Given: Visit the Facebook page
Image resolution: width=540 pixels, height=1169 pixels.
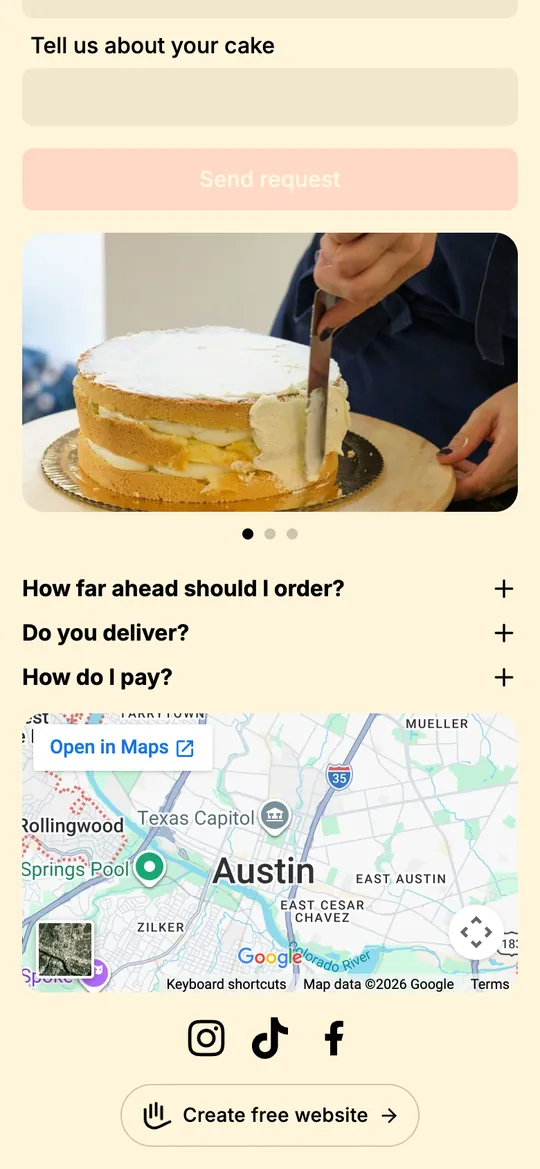Looking at the screenshot, I should point(334,1038).
